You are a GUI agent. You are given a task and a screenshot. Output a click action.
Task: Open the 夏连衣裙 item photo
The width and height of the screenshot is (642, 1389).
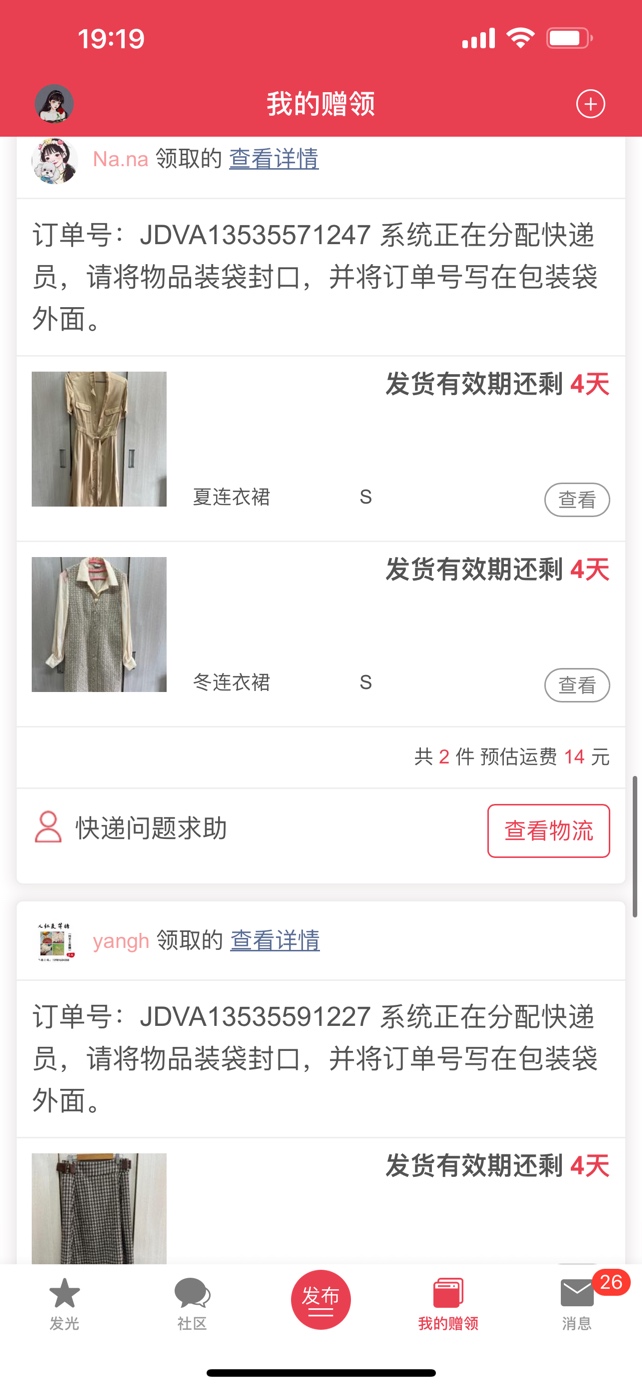click(x=99, y=439)
